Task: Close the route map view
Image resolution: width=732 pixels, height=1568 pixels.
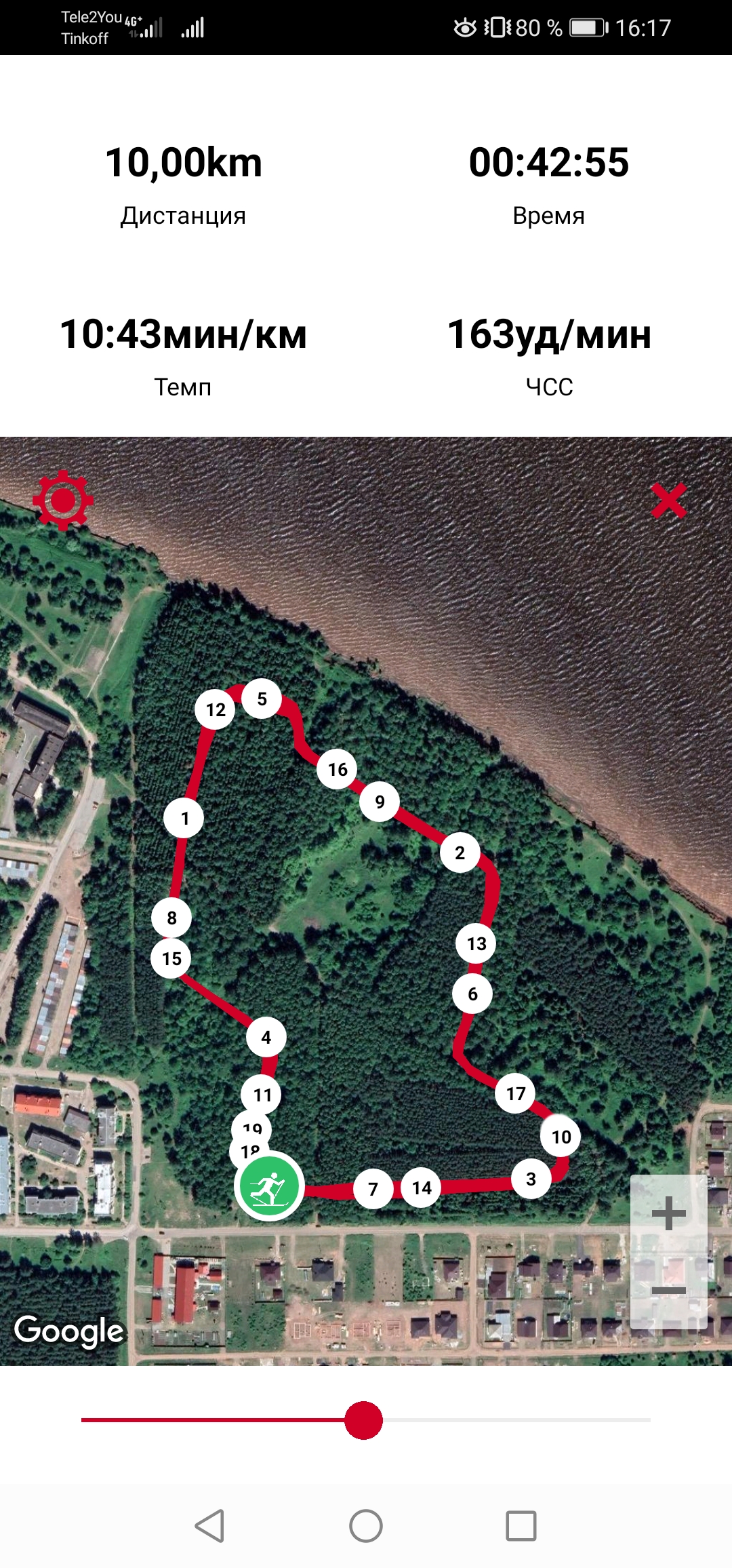Action: click(x=668, y=501)
